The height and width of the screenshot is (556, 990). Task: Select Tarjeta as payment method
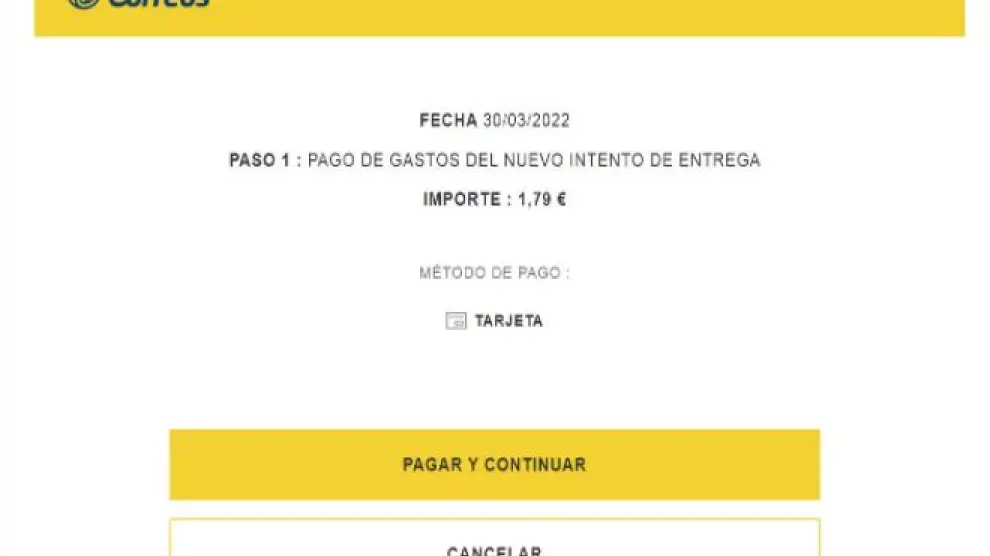pyautogui.click(x=495, y=321)
